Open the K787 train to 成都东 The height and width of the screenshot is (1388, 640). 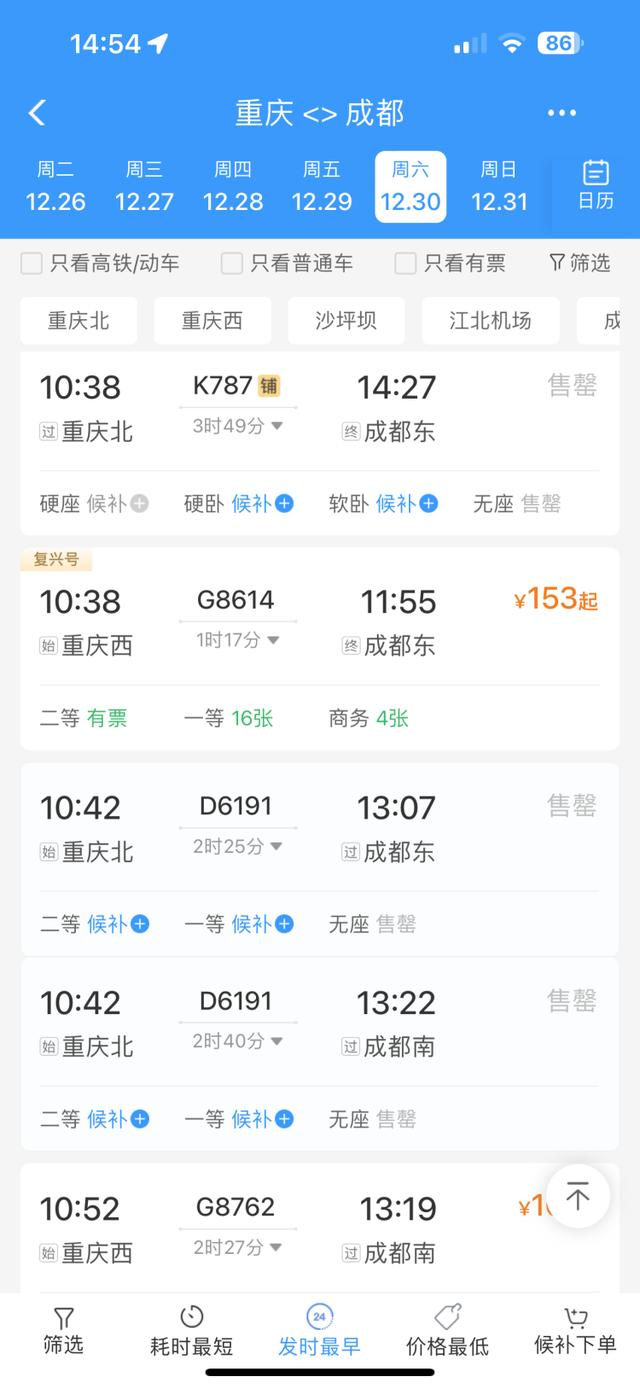pyautogui.click(x=319, y=408)
